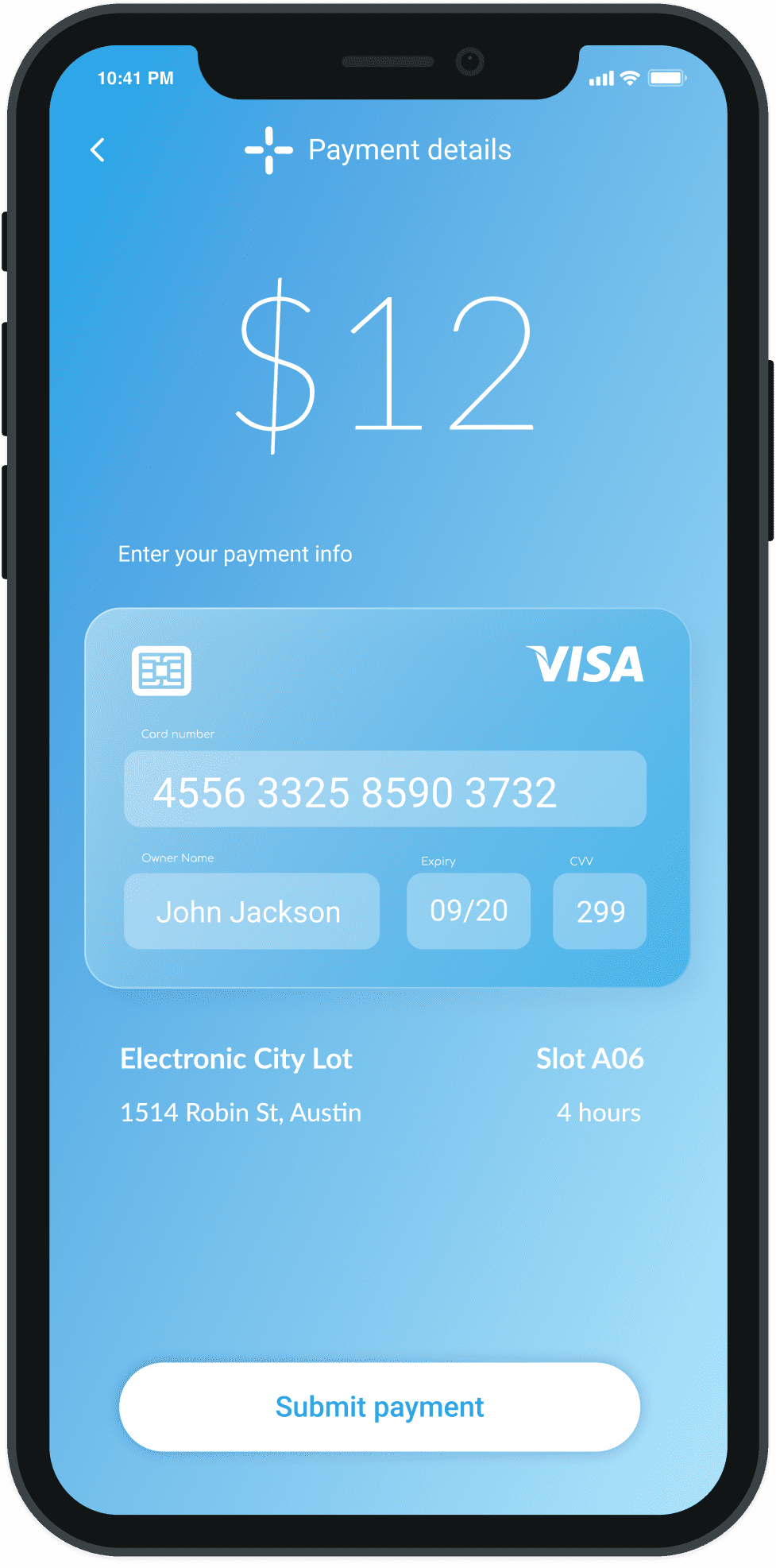Submit payment
The width and height of the screenshot is (776, 1568).
click(380, 1407)
